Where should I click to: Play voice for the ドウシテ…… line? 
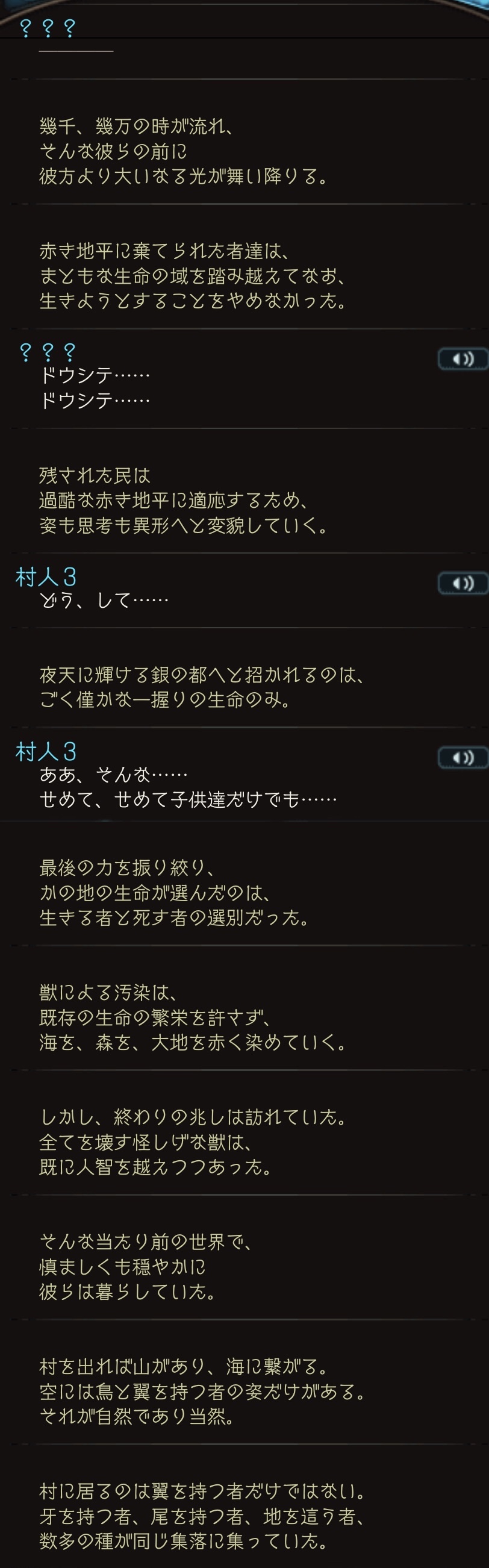(463, 359)
